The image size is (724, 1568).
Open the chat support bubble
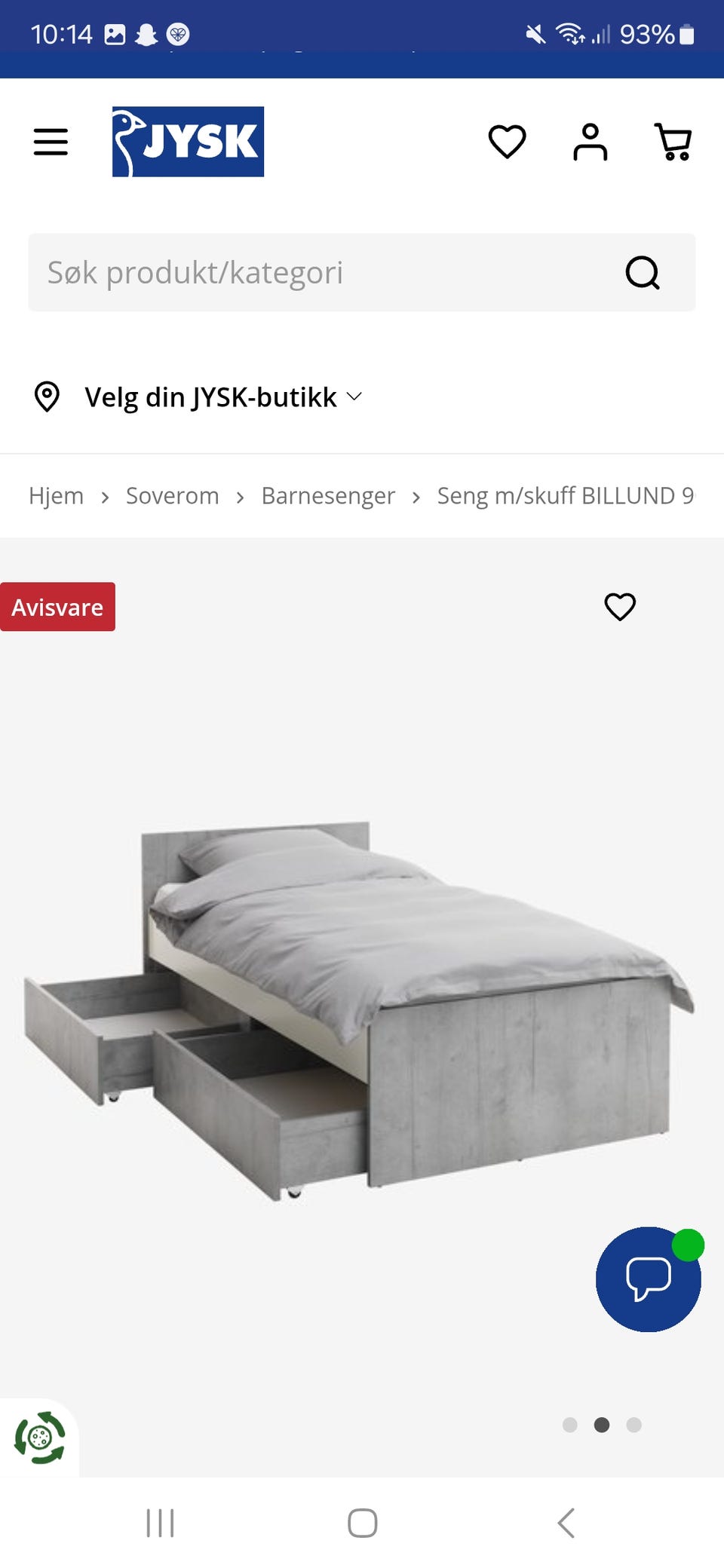coord(647,1279)
